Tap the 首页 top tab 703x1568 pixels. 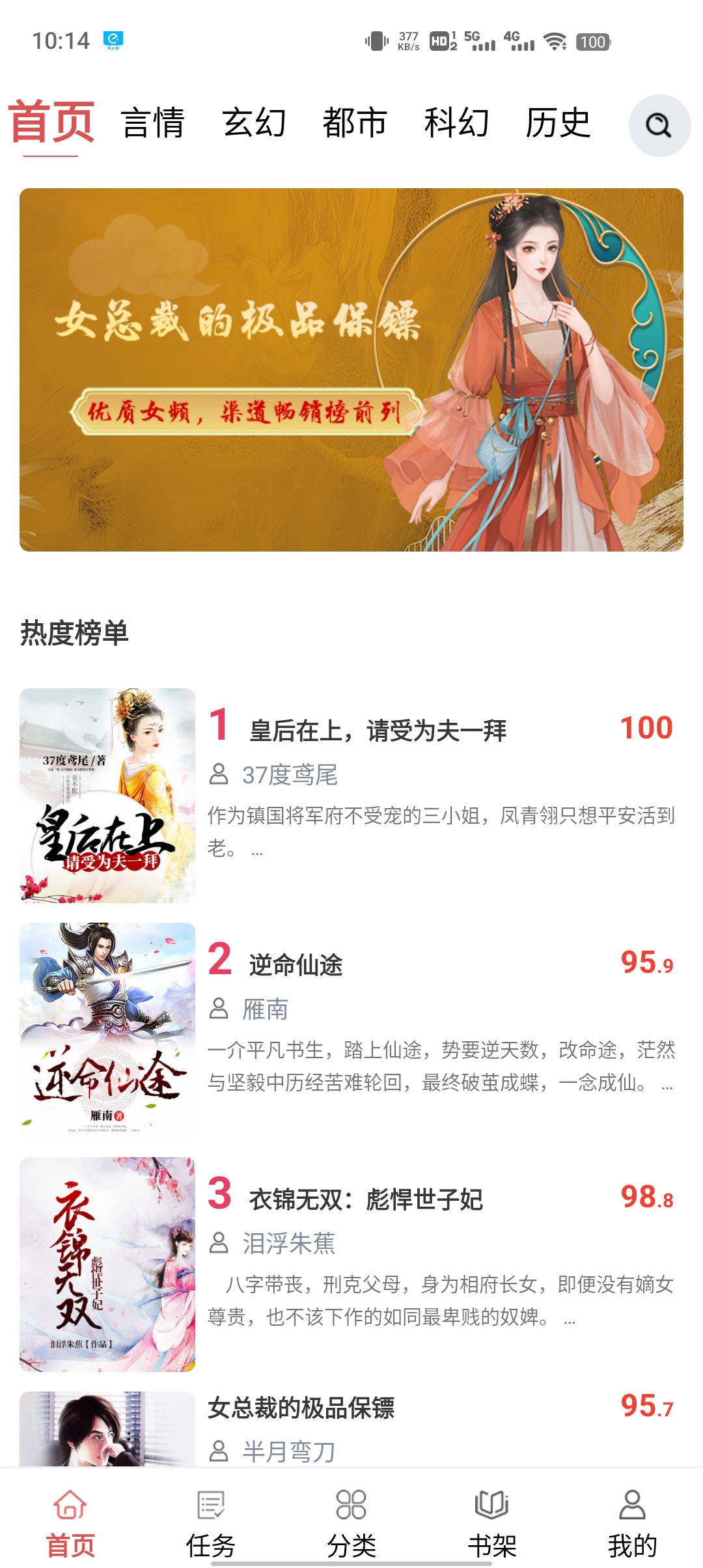click(51, 122)
